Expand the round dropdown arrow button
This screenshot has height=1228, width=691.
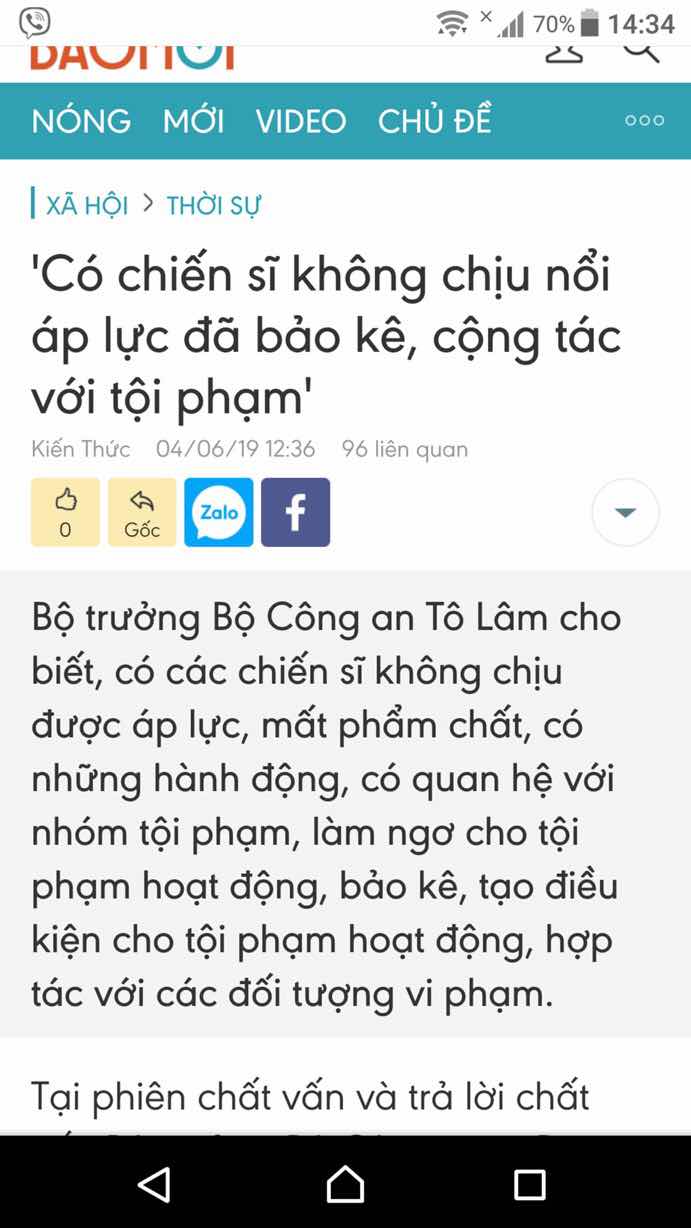coord(625,512)
